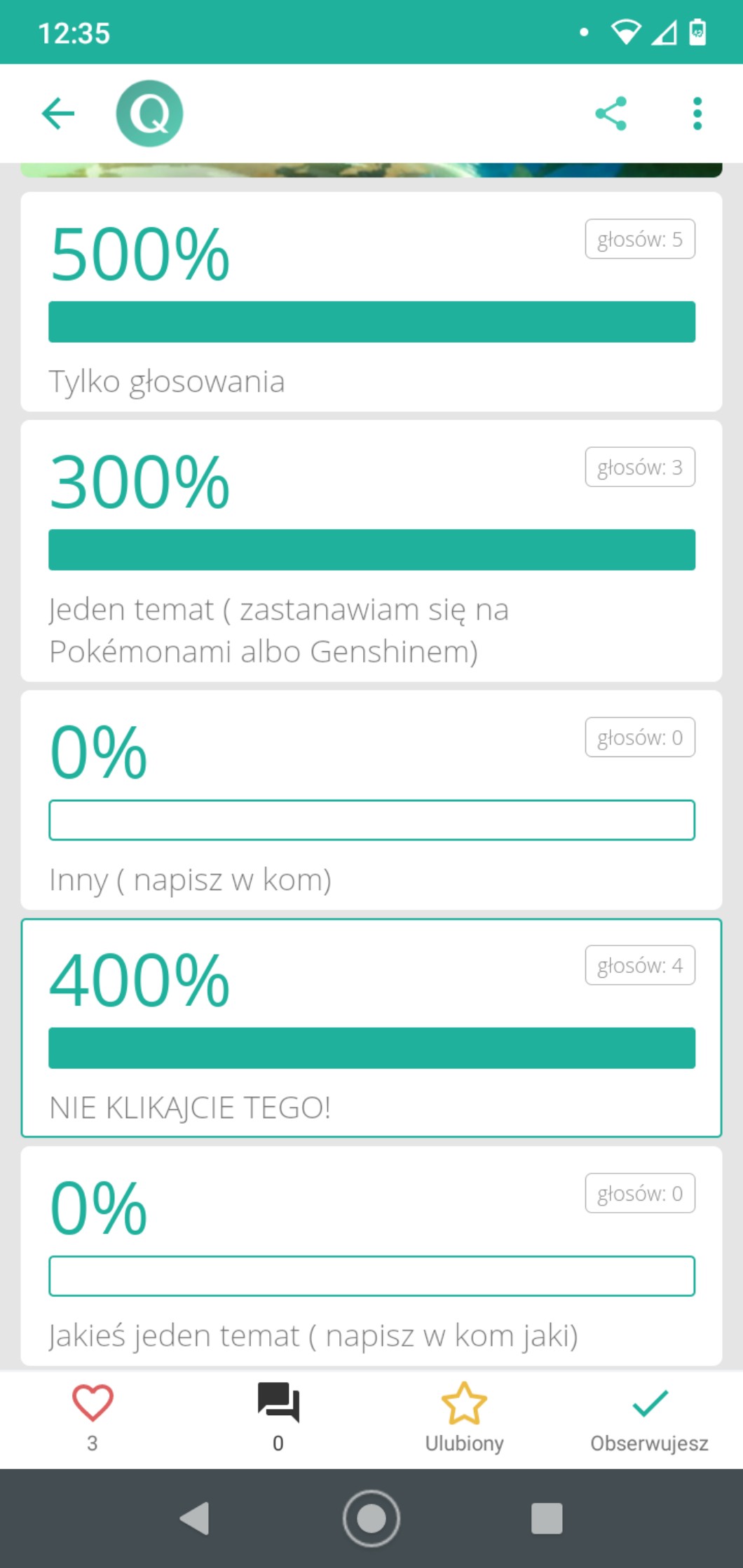Screen dimensions: 743x1568
Task: Go back using the top arrow
Action: (58, 114)
